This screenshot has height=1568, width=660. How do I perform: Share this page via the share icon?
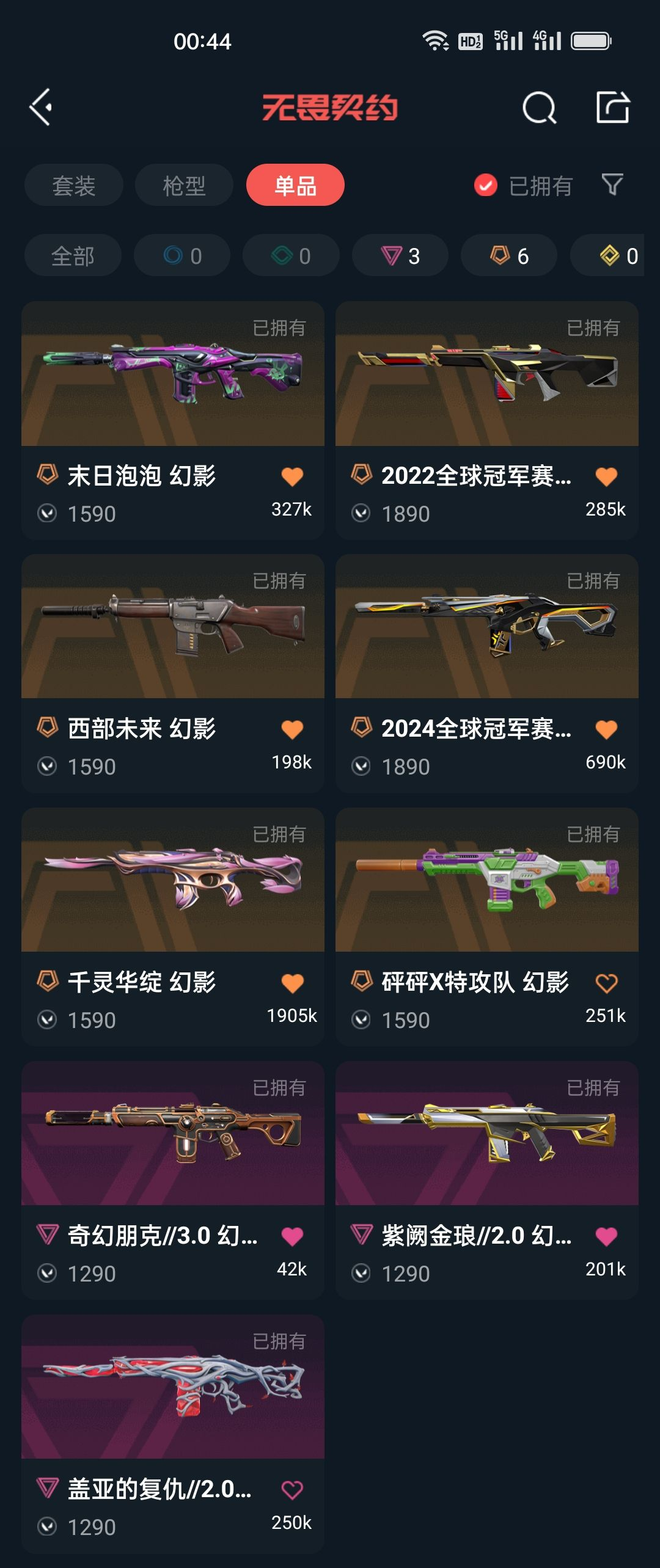tap(612, 108)
